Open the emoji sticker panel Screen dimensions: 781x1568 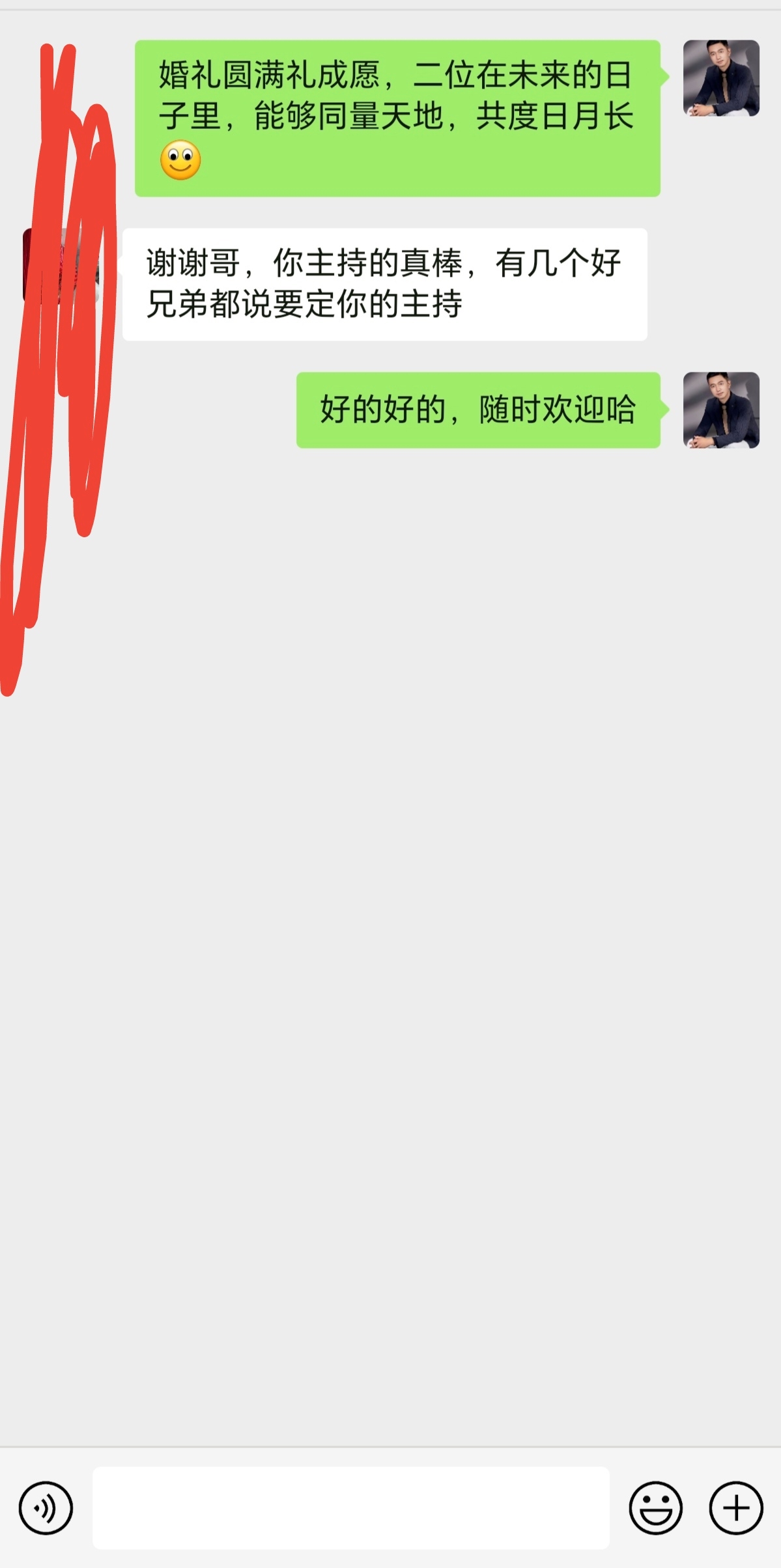tap(655, 1508)
